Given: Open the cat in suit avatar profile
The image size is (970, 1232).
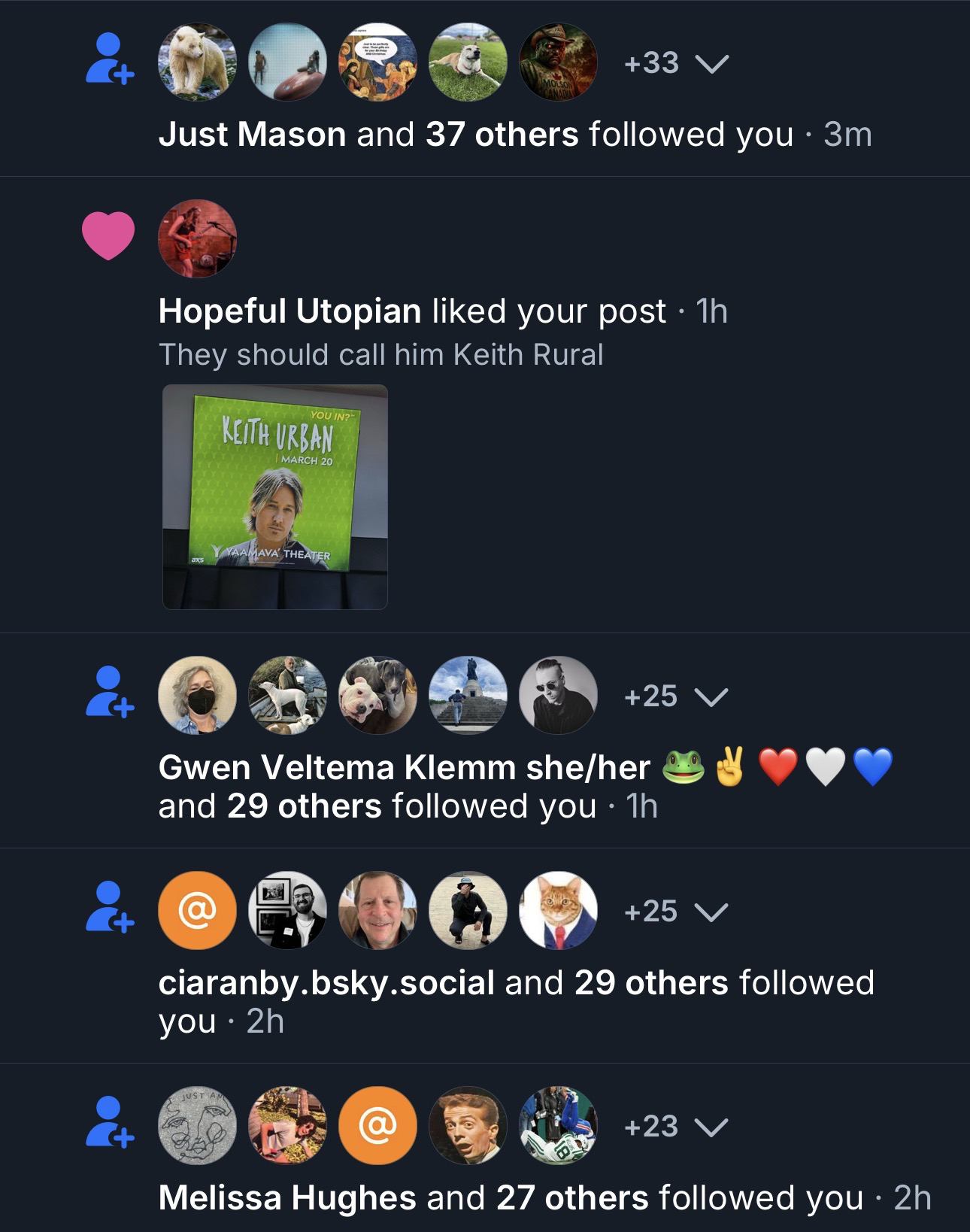Looking at the screenshot, I should pos(558,911).
